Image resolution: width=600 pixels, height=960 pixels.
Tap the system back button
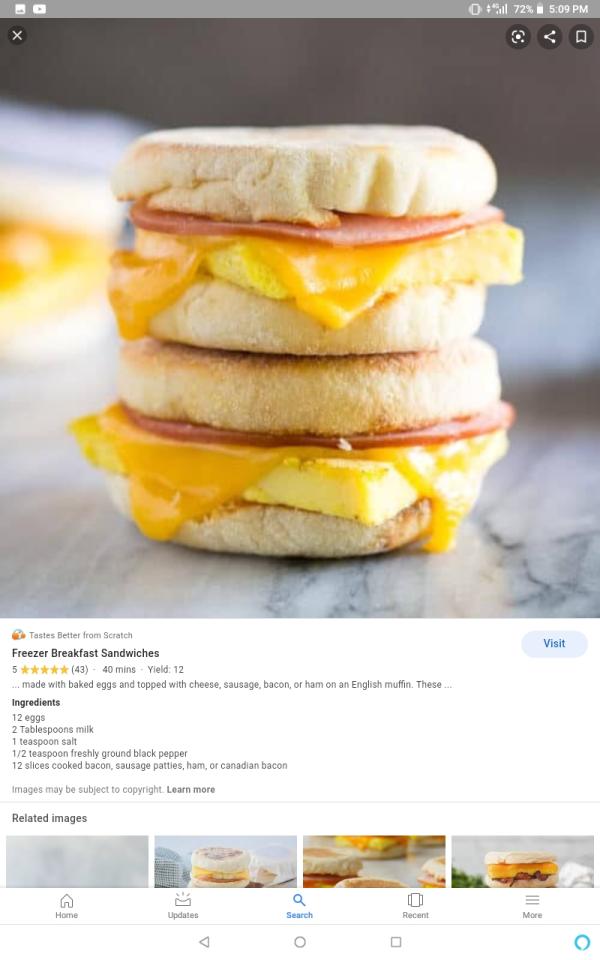point(204,942)
